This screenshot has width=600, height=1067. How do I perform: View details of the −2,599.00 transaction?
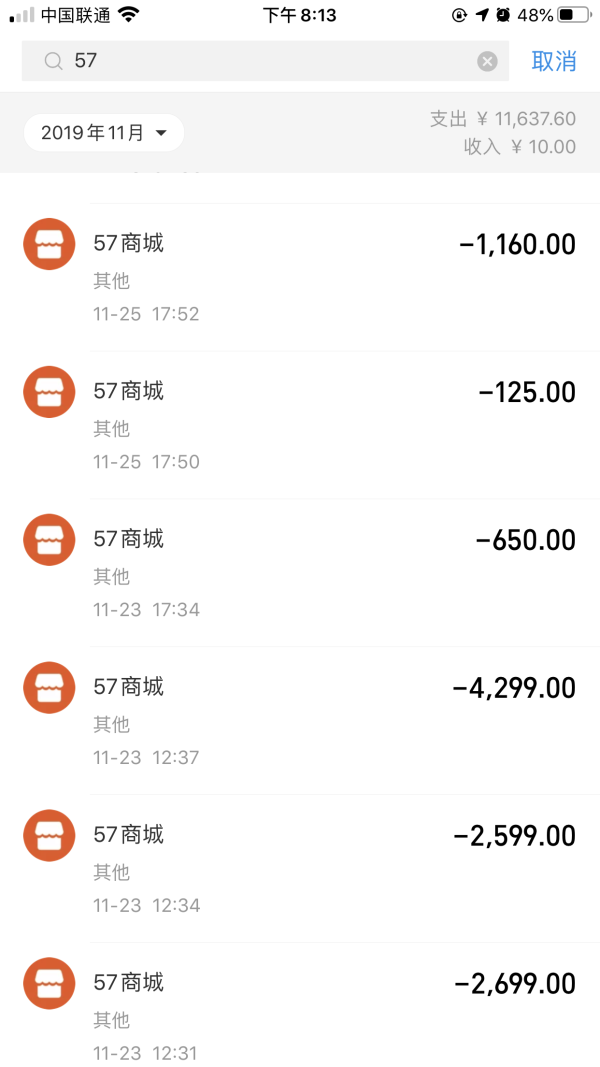[x=300, y=868]
